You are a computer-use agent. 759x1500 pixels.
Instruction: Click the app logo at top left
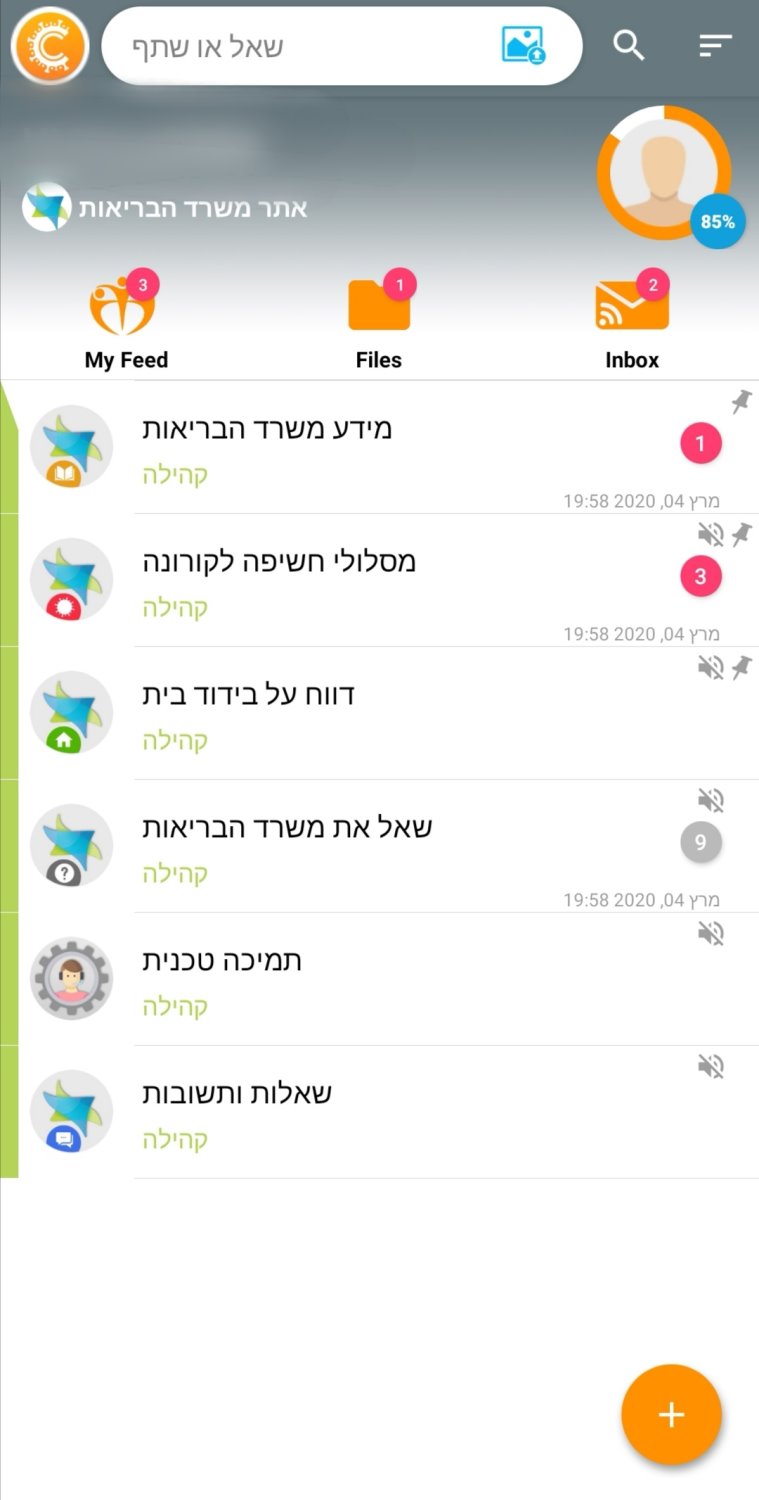pyautogui.click(x=49, y=45)
